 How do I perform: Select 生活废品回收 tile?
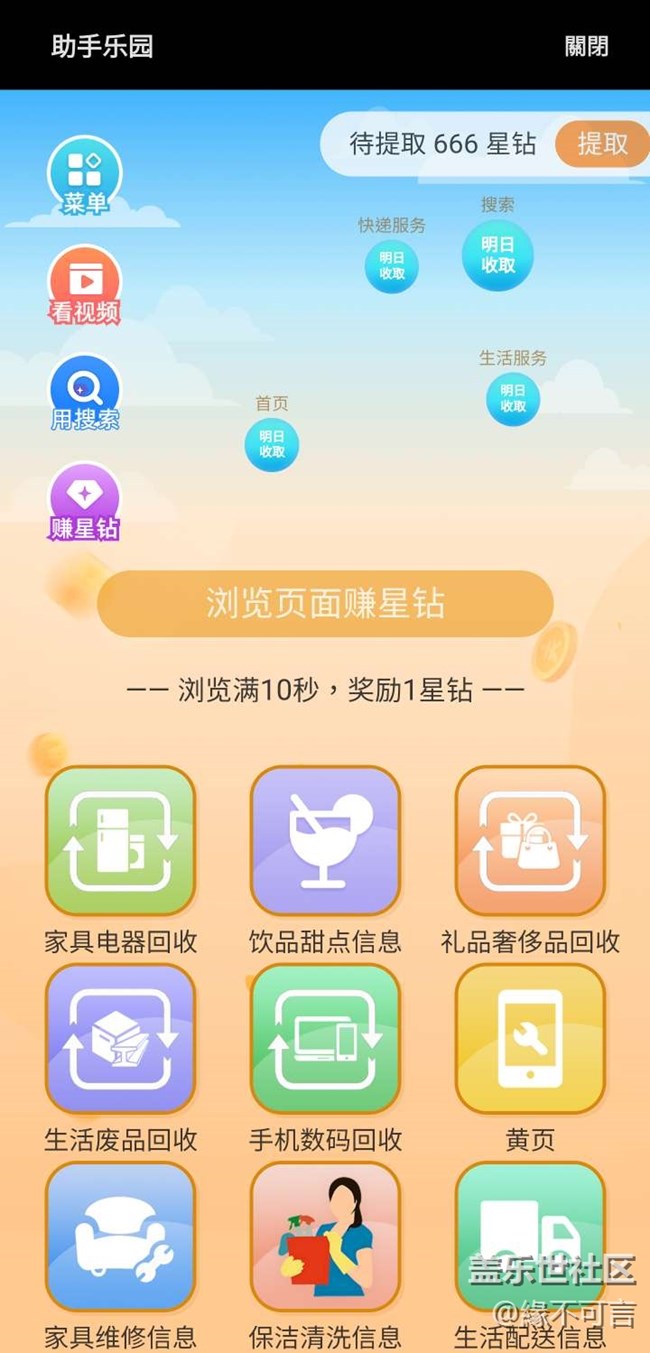point(121,1040)
